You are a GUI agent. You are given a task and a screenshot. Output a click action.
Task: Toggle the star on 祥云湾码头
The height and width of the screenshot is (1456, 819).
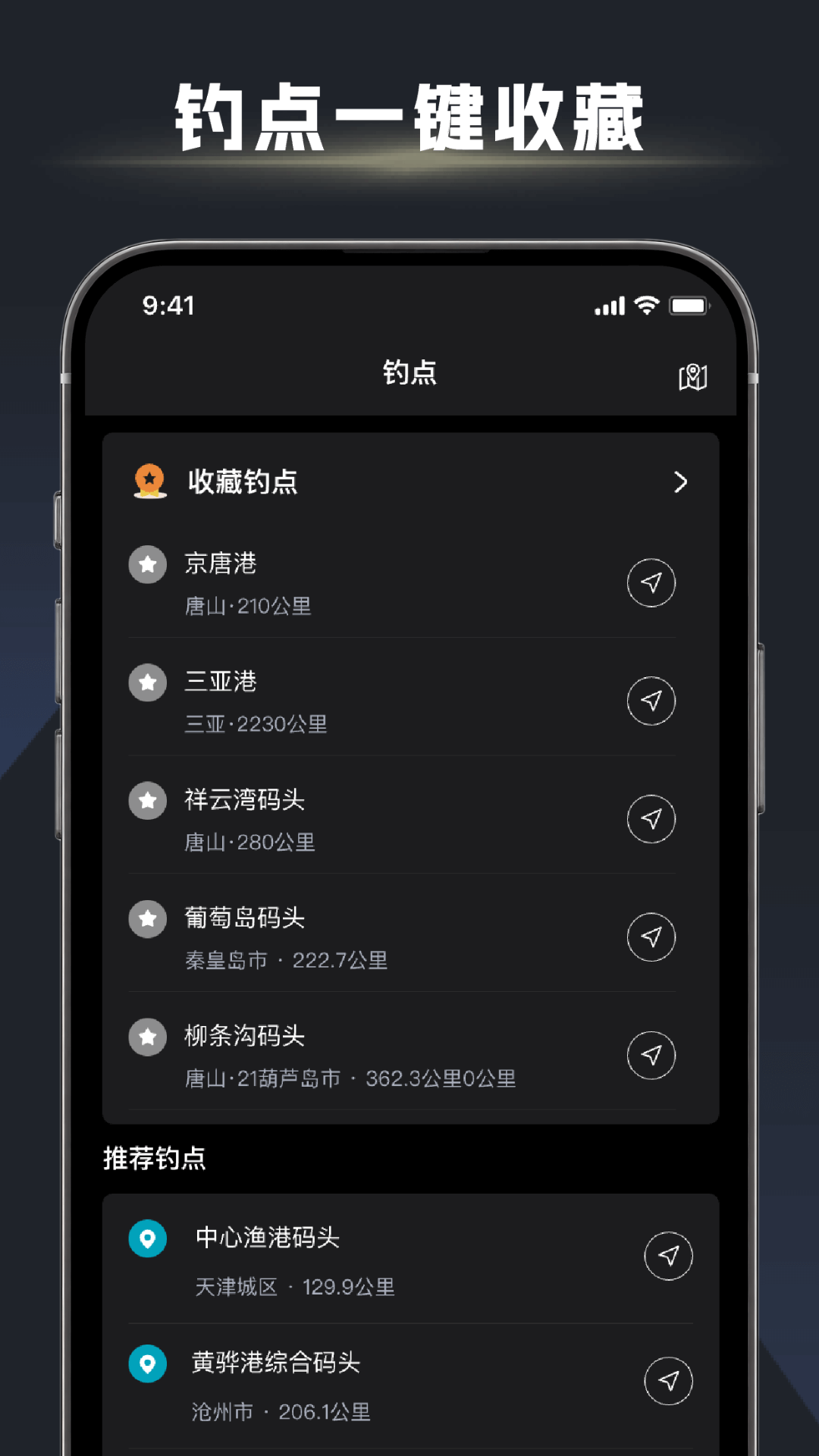click(x=148, y=801)
